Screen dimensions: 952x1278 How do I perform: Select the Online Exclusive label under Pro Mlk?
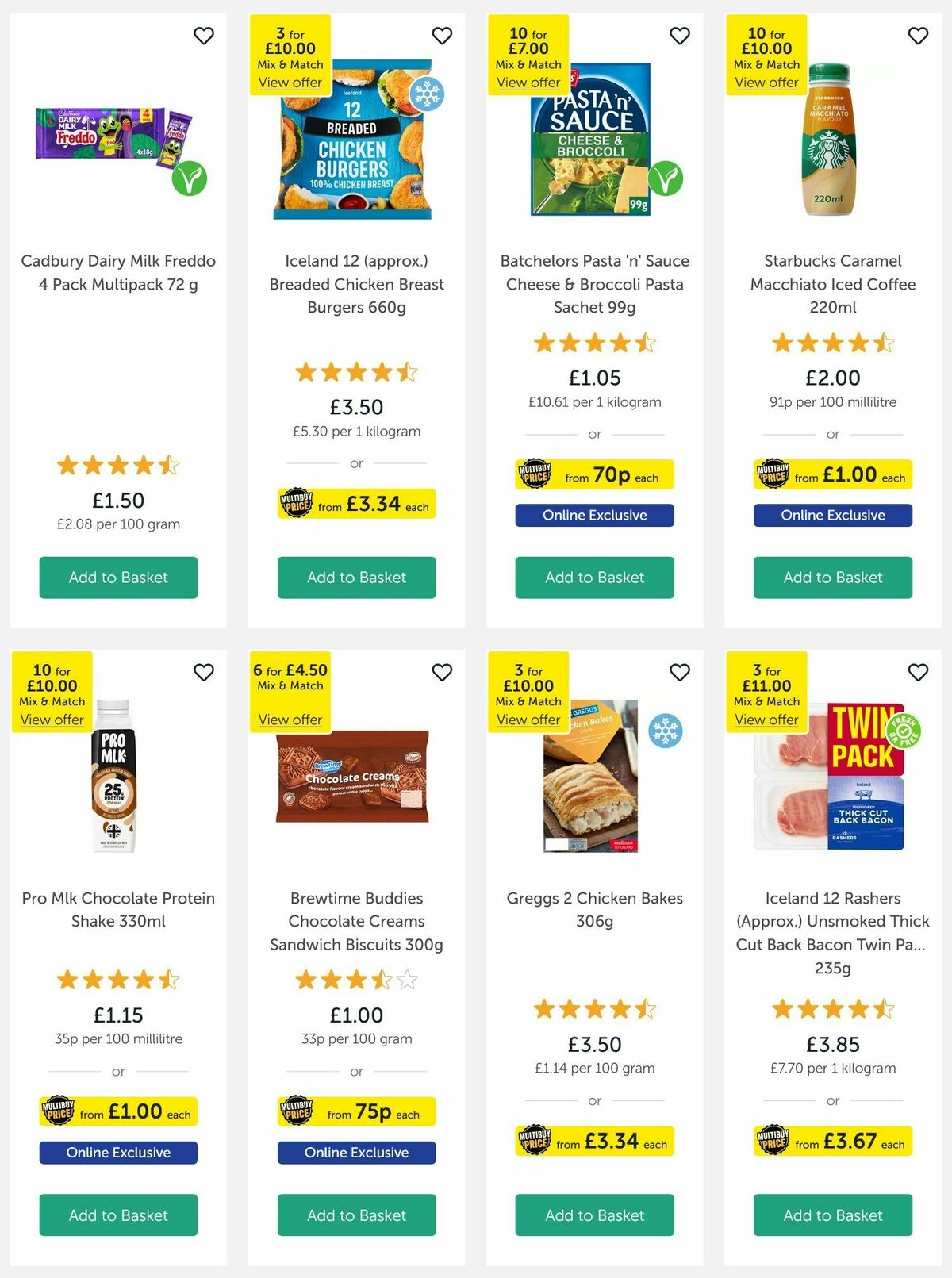pos(118,1152)
